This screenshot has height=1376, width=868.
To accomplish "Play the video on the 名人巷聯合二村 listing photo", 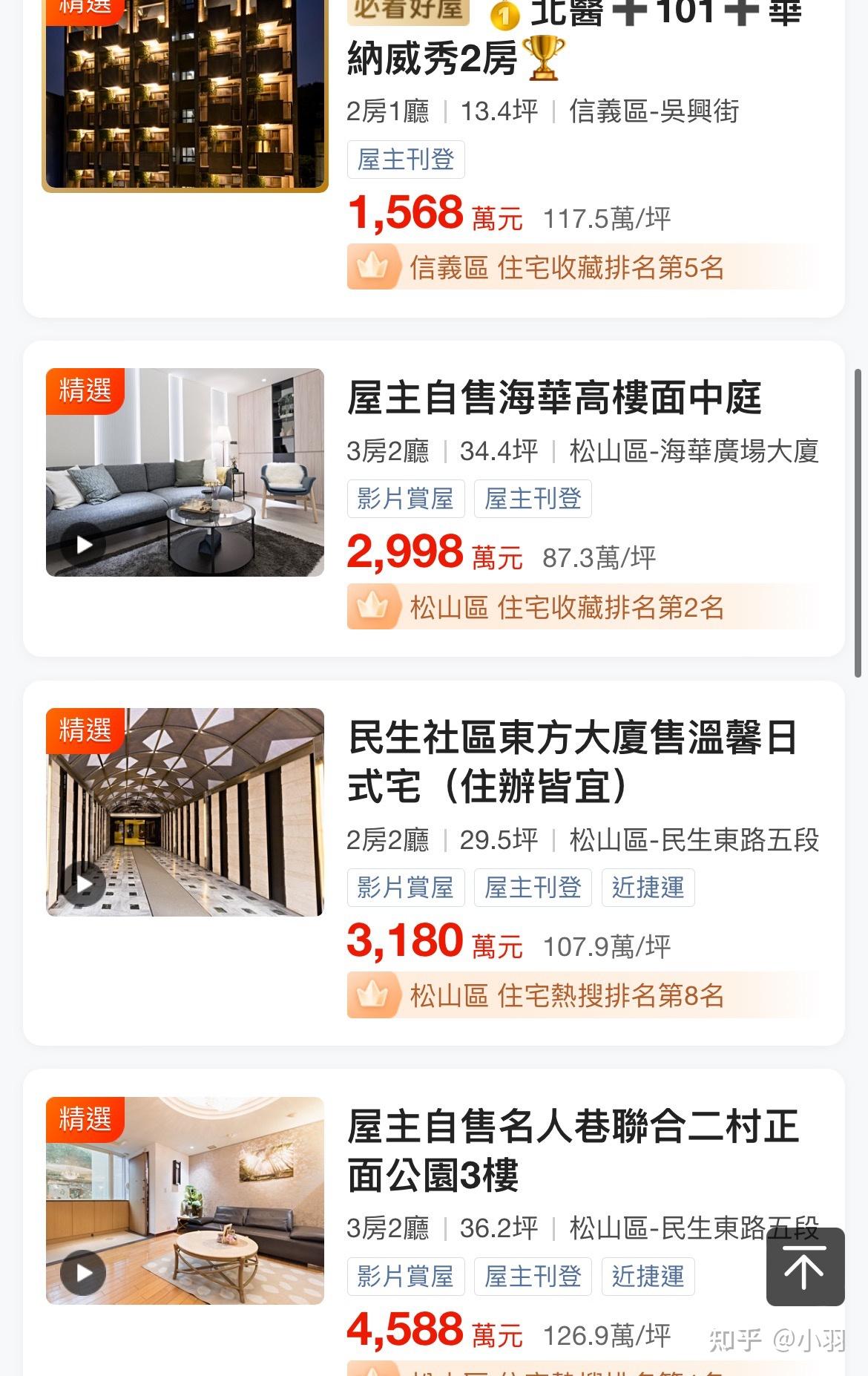I will tap(84, 1273).
